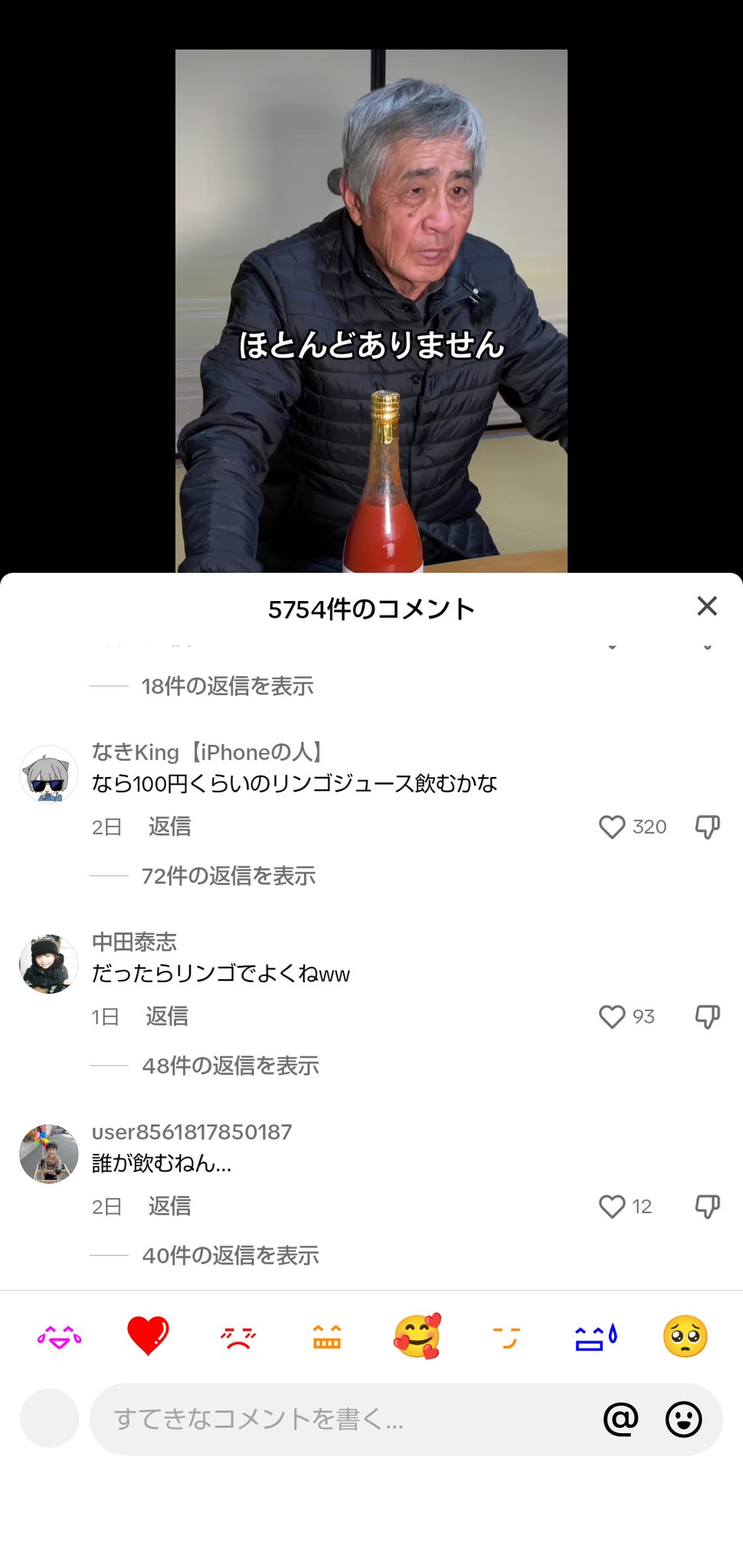The width and height of the screenshot is (743, 1568).
Task: Insert the smiling face with hearts emoji
Action: pyautogui.click(x=417, y=1337)
